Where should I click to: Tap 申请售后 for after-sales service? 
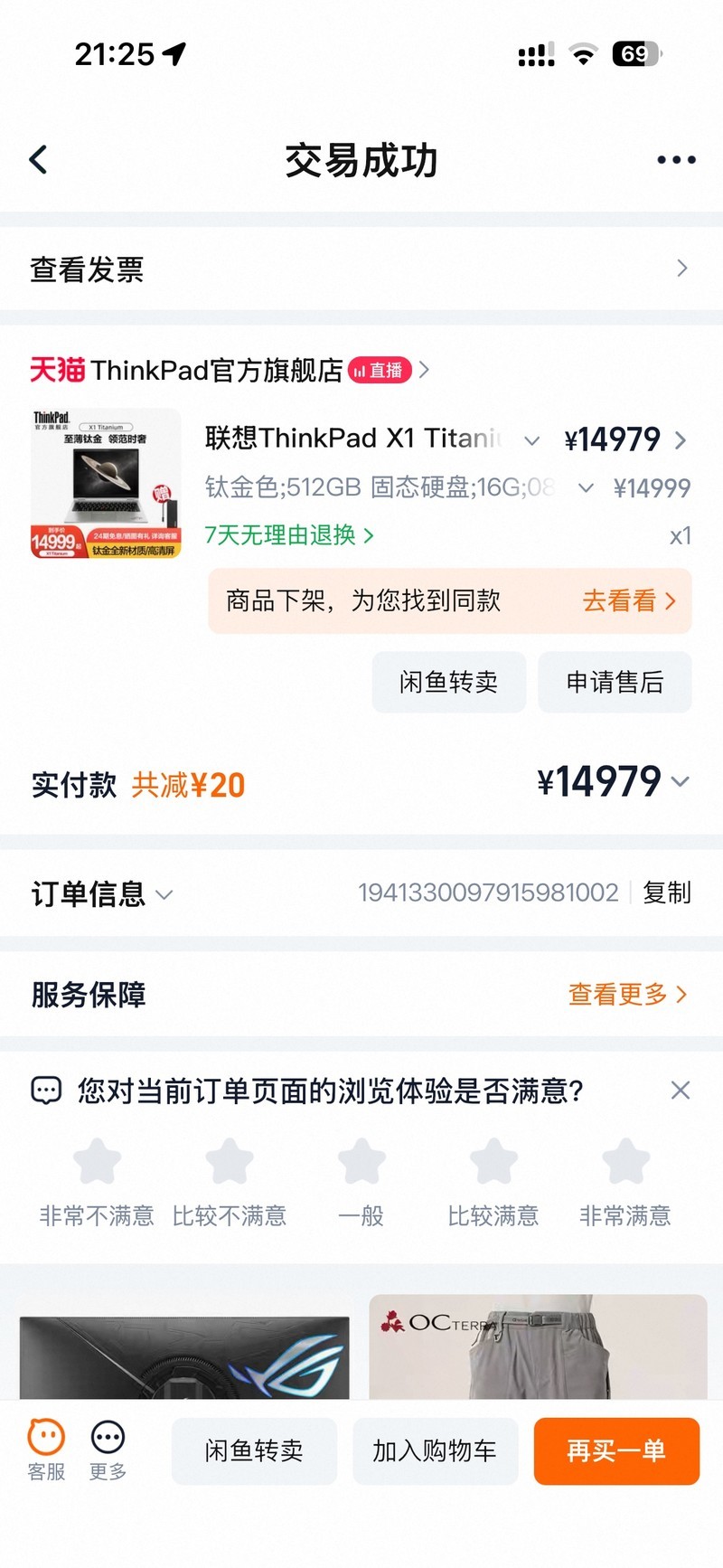(615, 682)
